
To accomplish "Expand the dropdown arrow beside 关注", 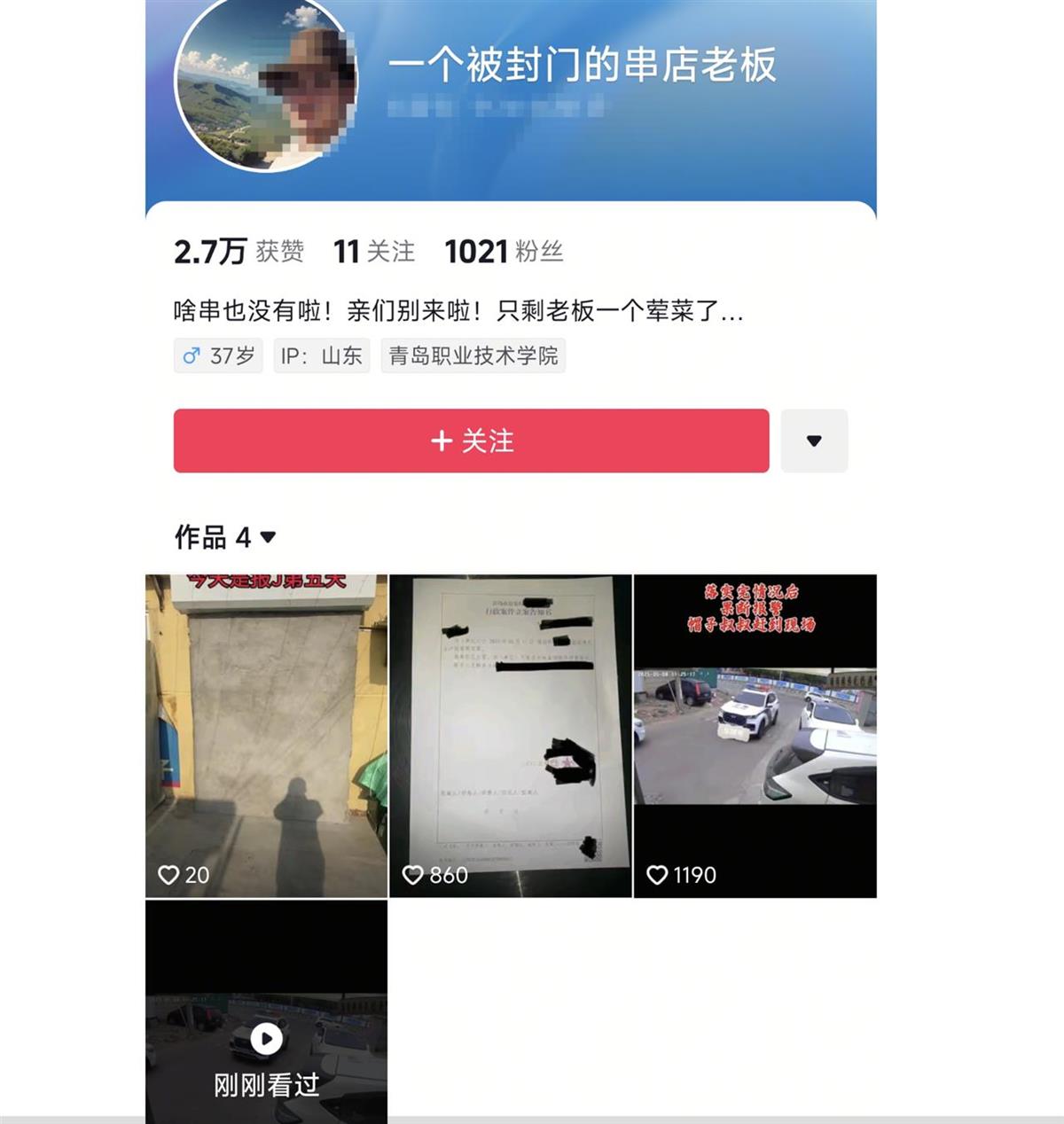I will point(813,441).
